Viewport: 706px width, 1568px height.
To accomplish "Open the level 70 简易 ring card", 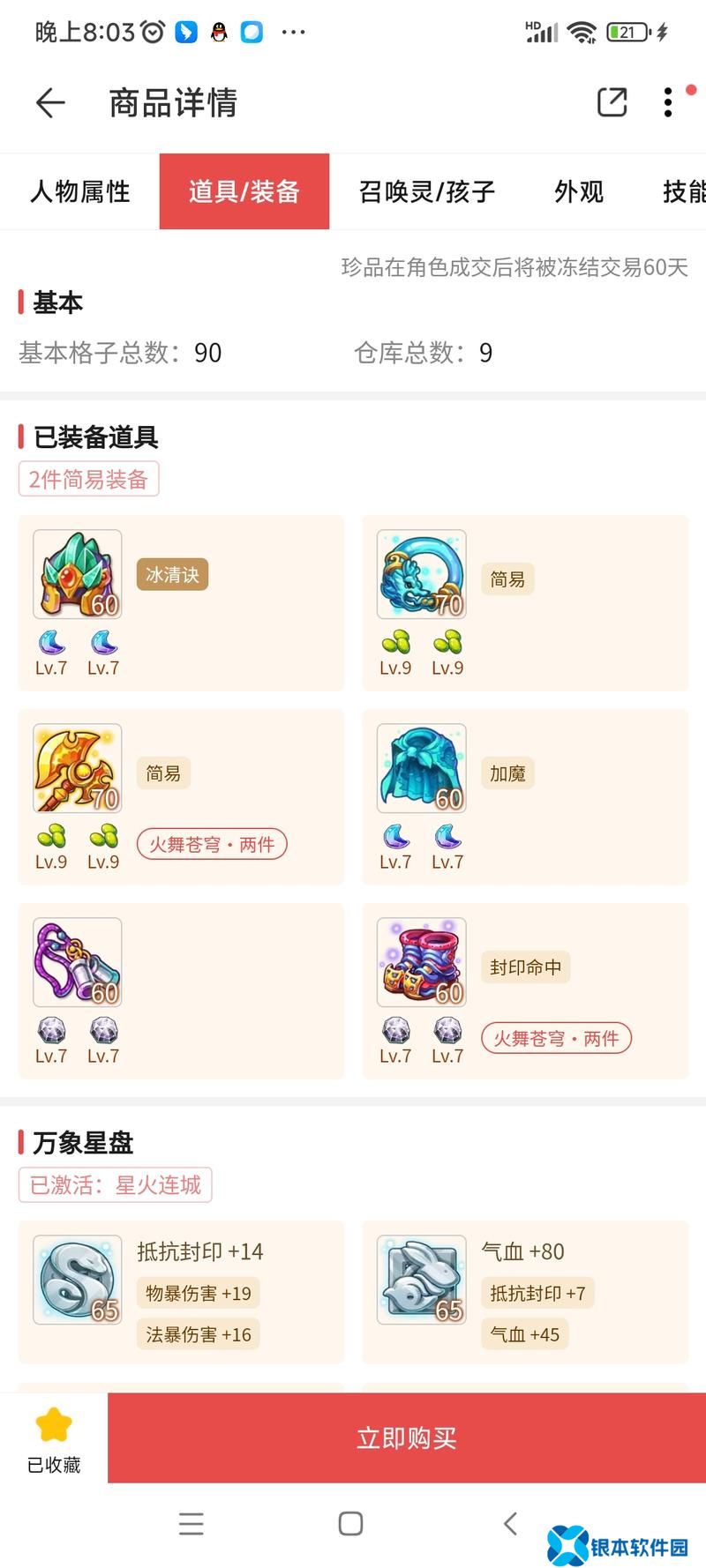I will click(x=525, y=603).
